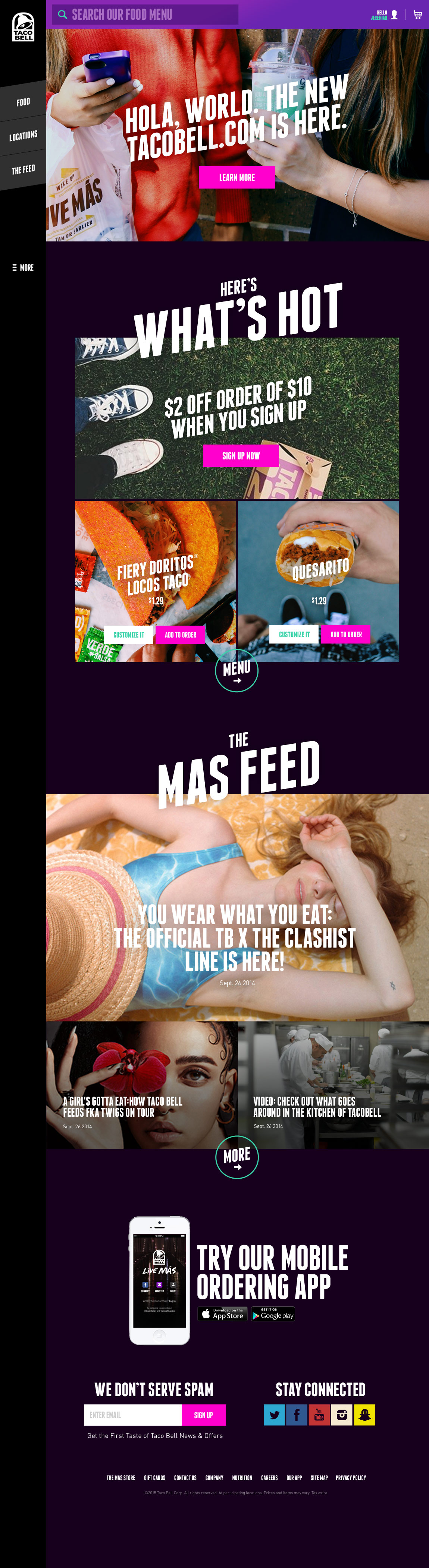Add the Quesarito to order
This screenshot has height=1568, width=429.
(345, 635)
